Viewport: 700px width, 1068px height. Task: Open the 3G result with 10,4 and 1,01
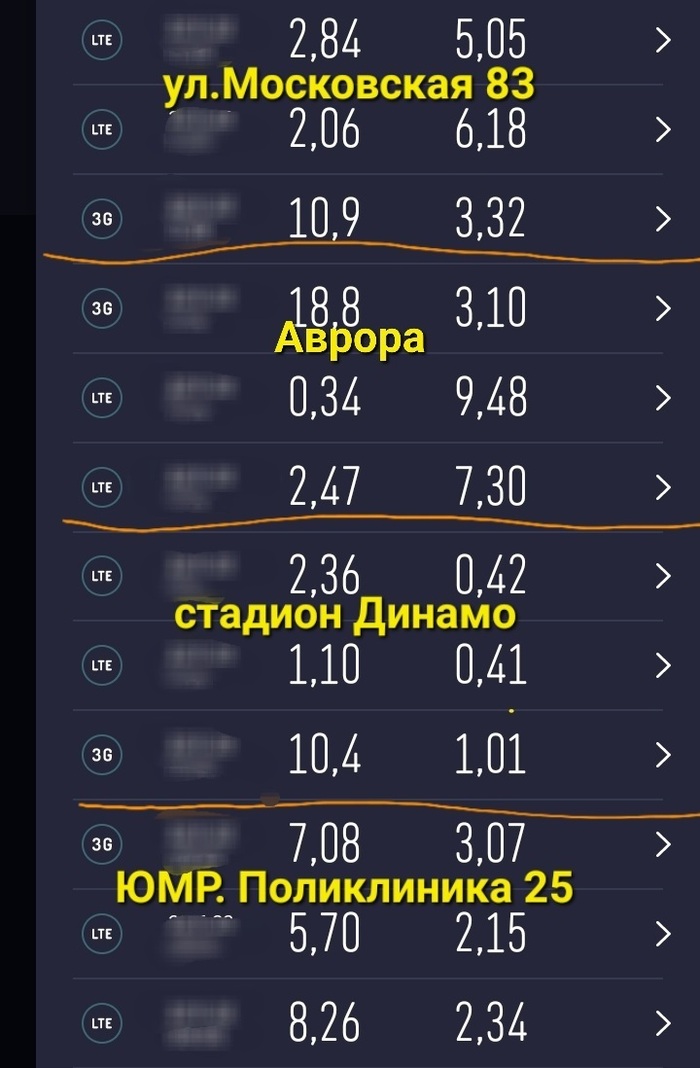point(661,754)
